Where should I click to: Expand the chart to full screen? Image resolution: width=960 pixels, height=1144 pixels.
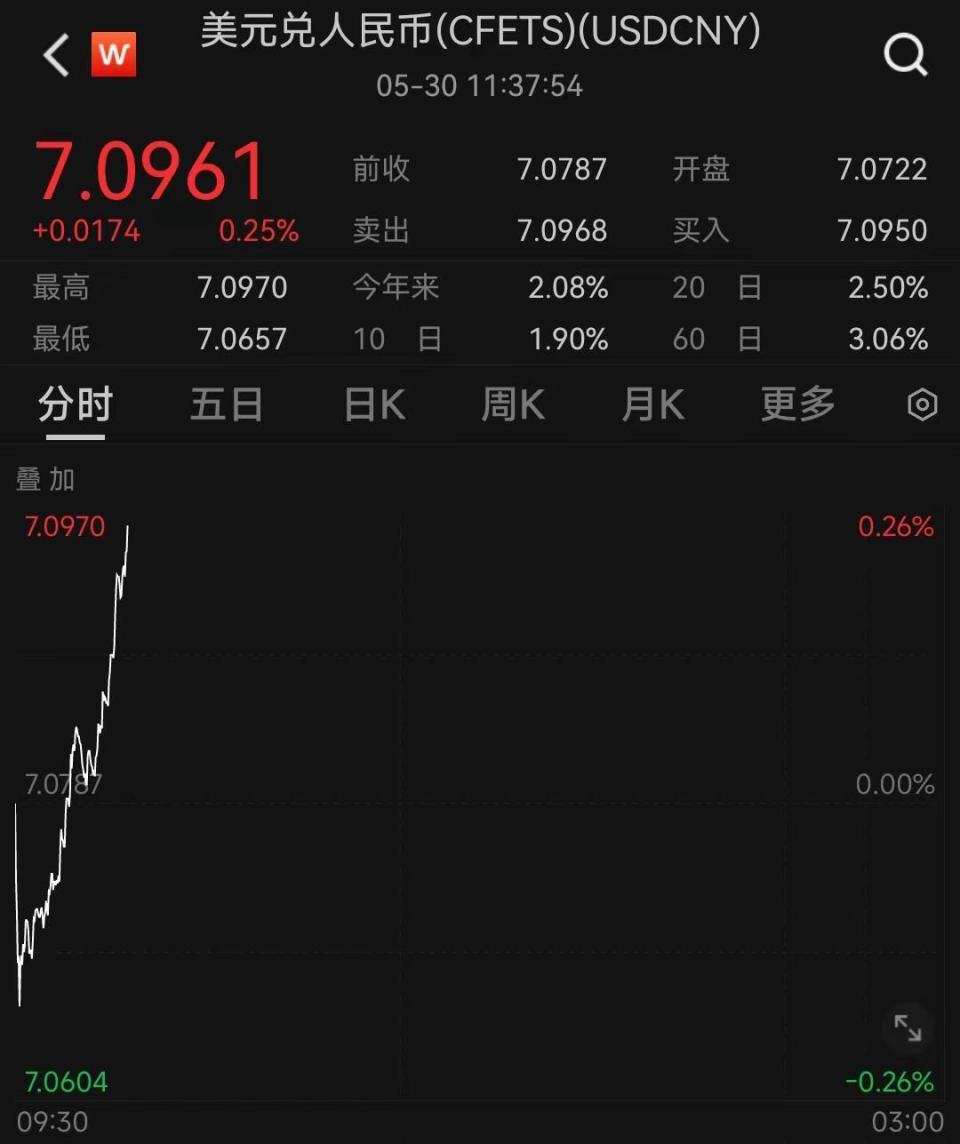(908, 1028)
